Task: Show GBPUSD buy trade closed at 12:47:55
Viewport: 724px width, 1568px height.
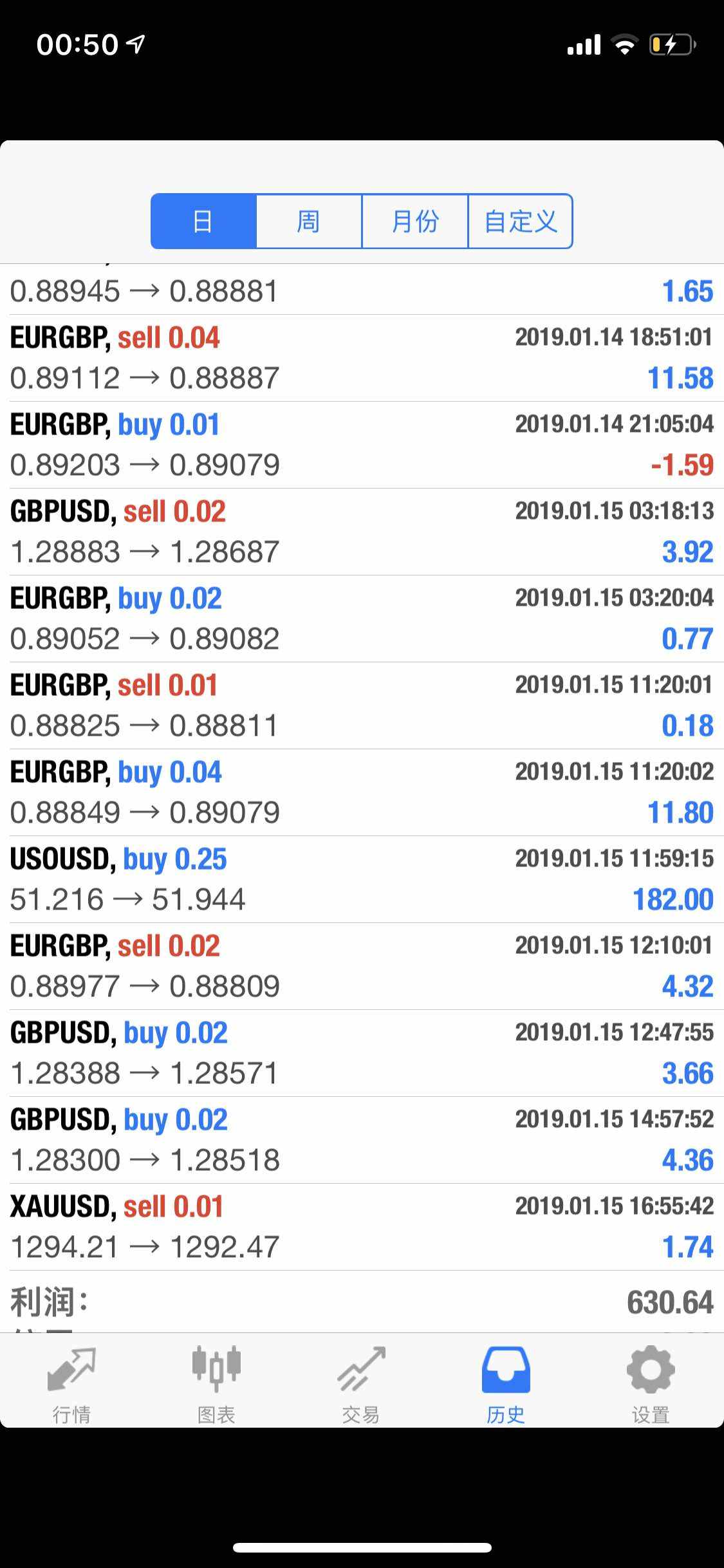Action: pyautogui.click(x=362, y=1053)
